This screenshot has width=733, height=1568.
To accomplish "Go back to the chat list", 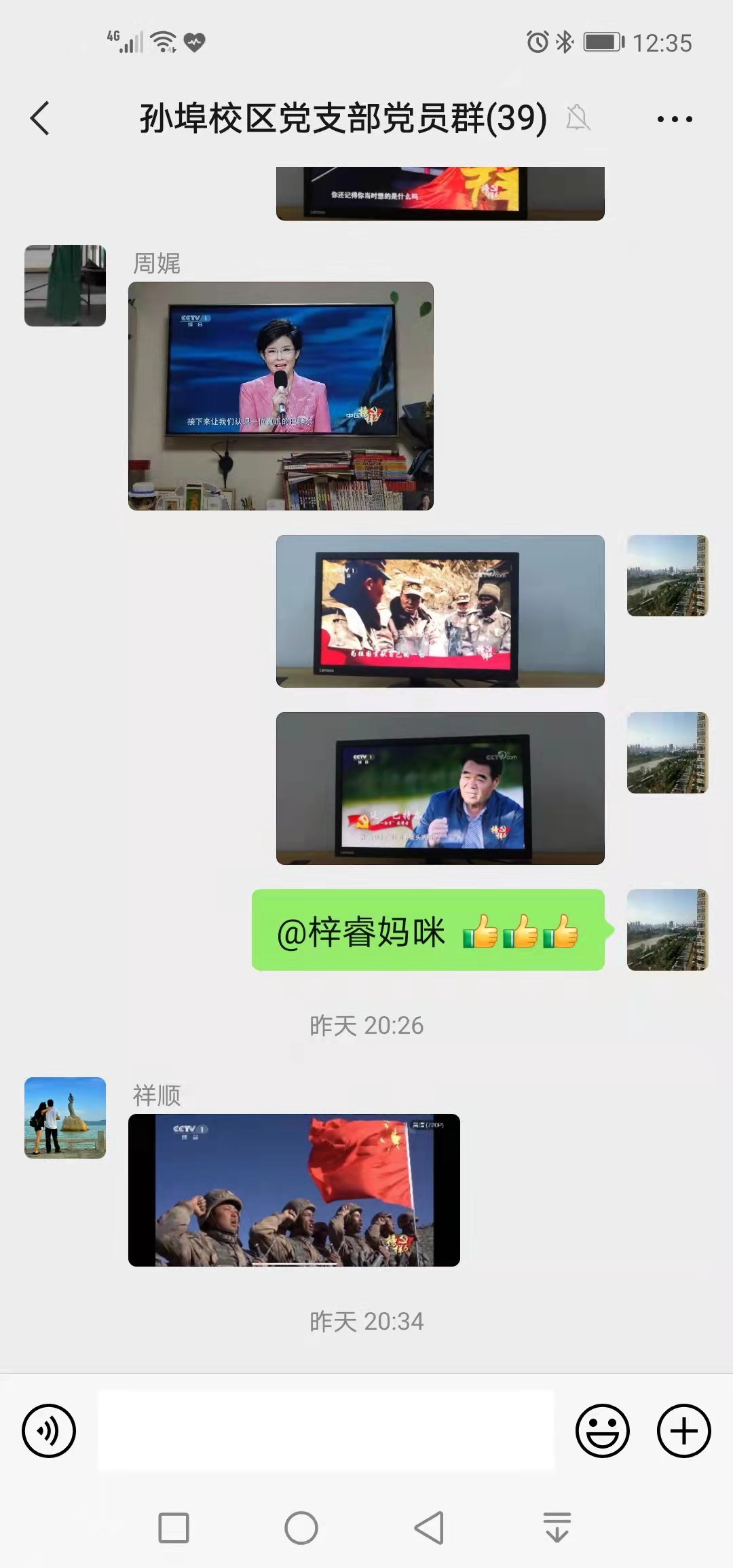I will (41, 119).
